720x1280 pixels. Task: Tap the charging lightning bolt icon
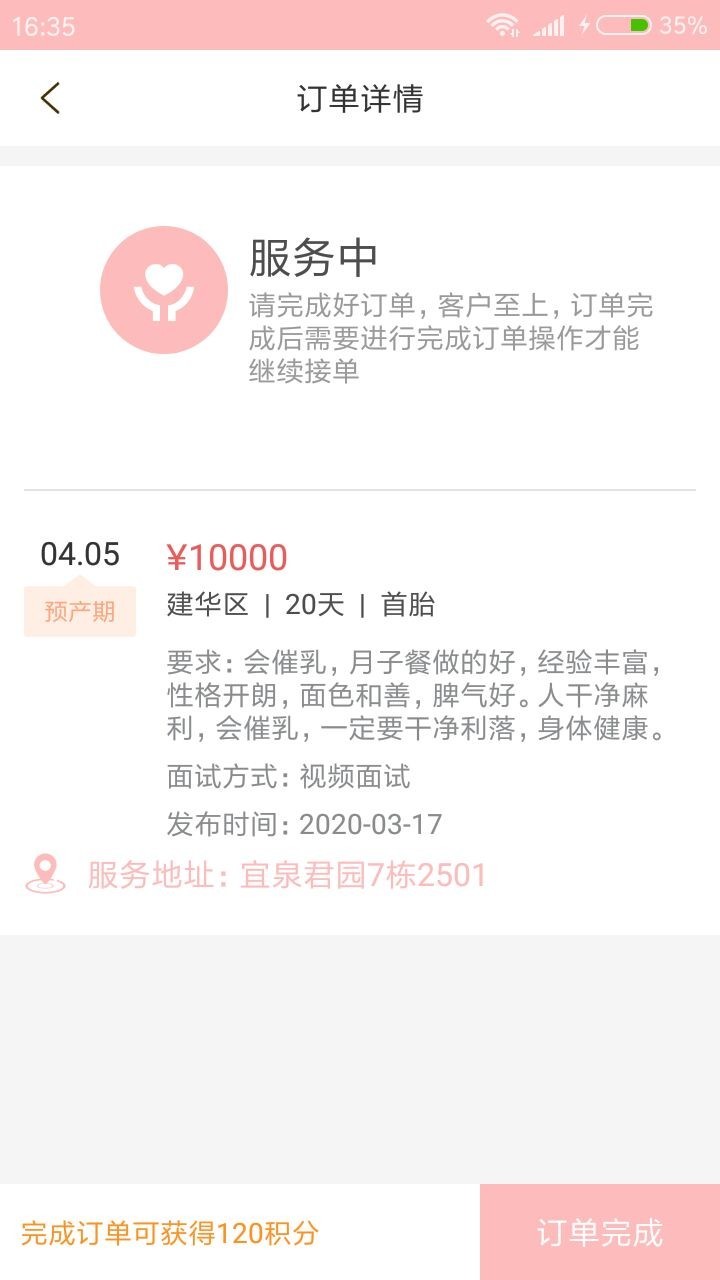[x=584, y=27]
